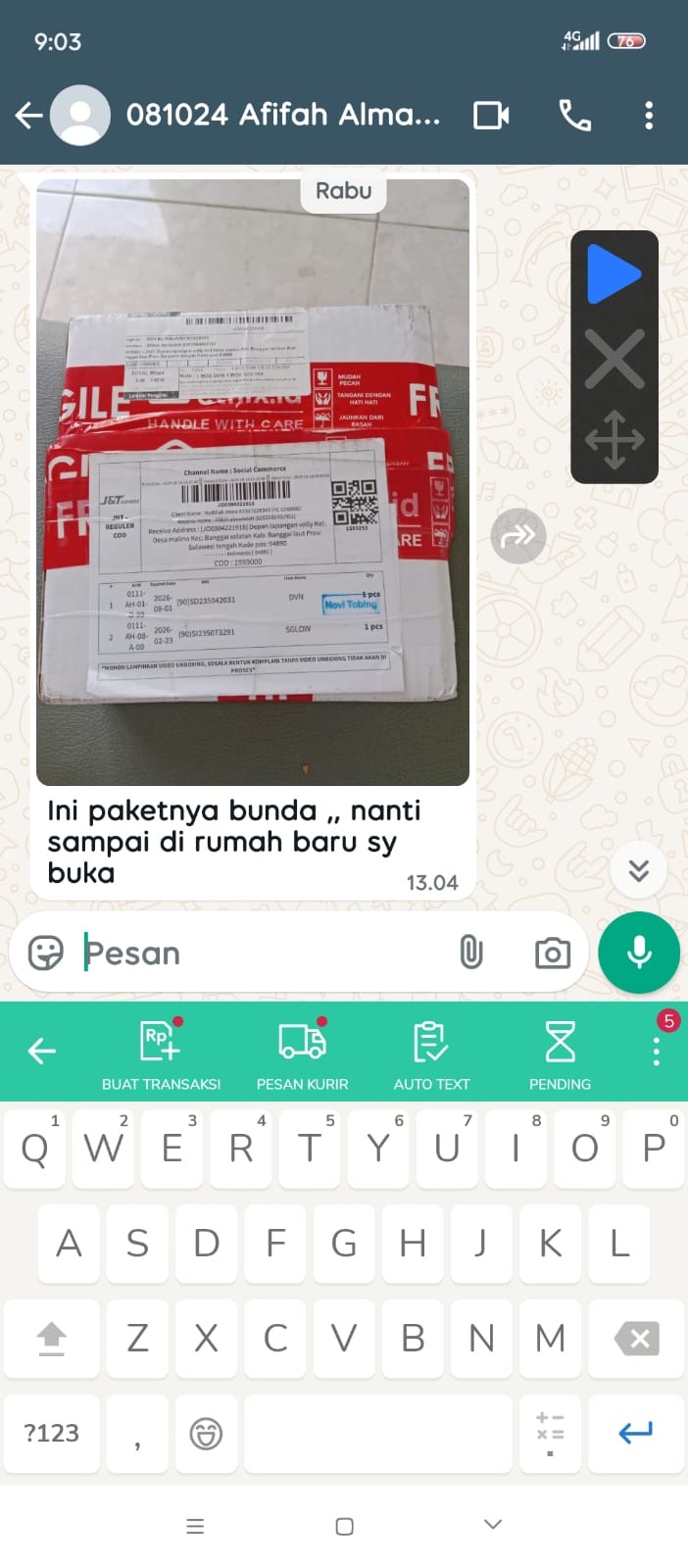Viewport: 688px width, 1568px height.
Task: Forward the package photo message
Action: point(517,536)
